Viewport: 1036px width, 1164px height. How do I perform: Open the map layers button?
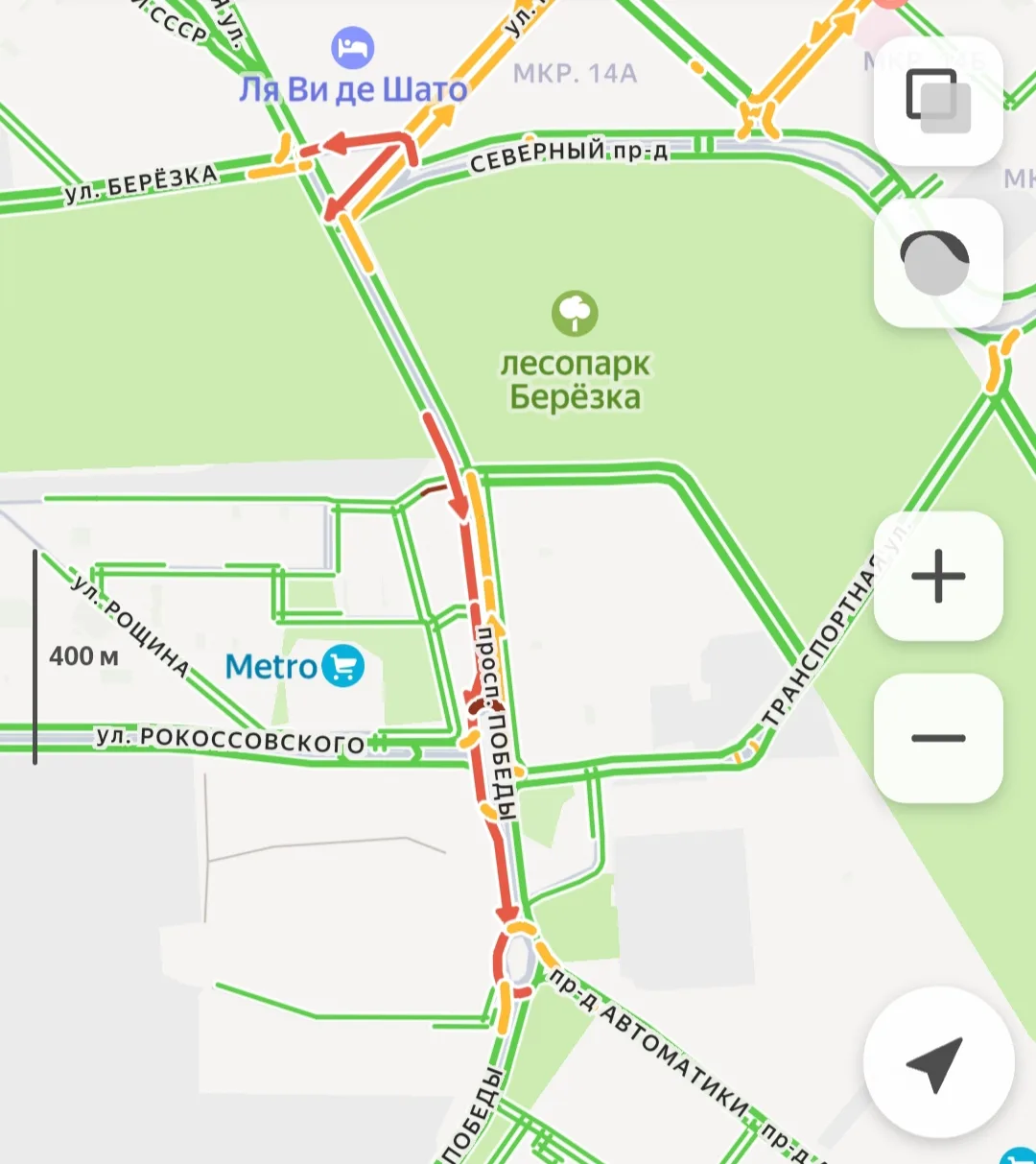click(937, 101)
